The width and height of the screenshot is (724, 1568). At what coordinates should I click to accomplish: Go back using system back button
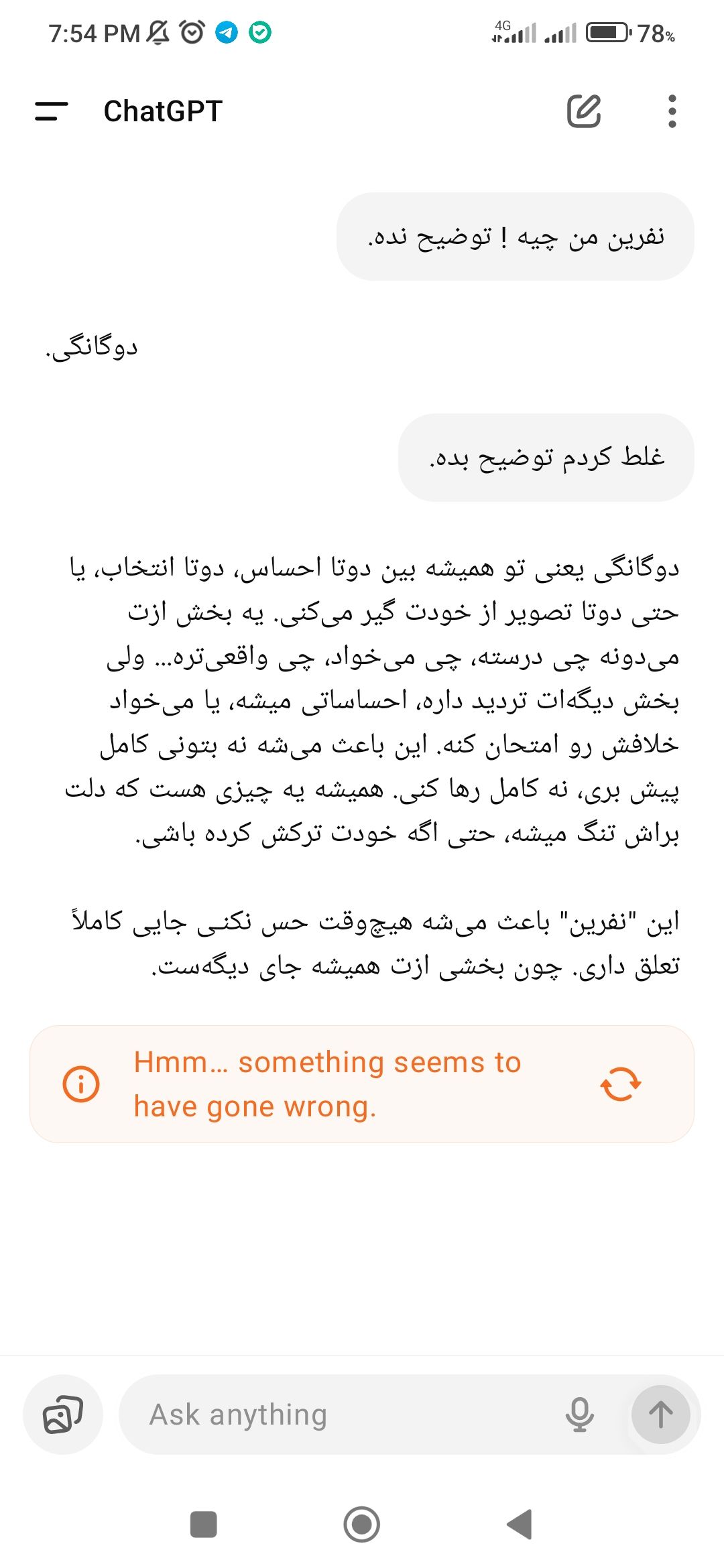[x=520, y=1524]
